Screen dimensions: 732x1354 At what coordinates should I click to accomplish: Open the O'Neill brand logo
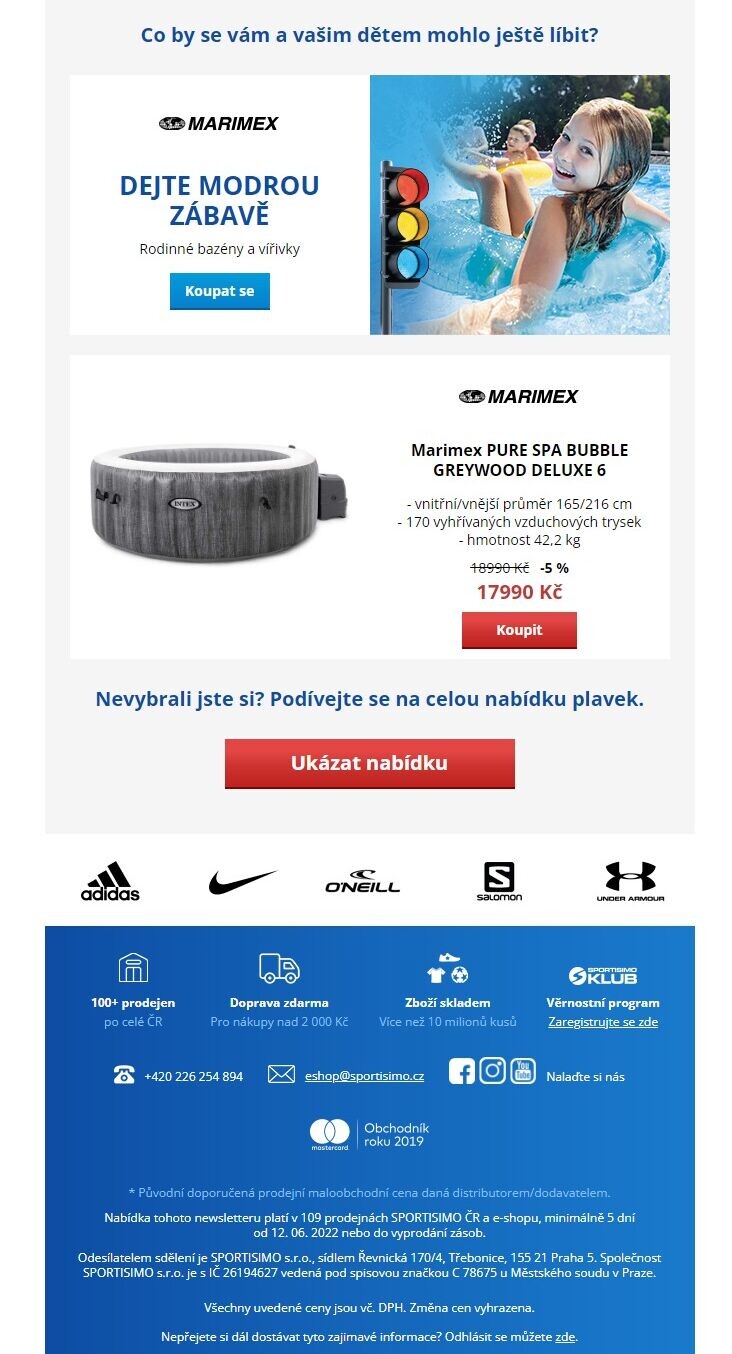(x=362, y=881)
